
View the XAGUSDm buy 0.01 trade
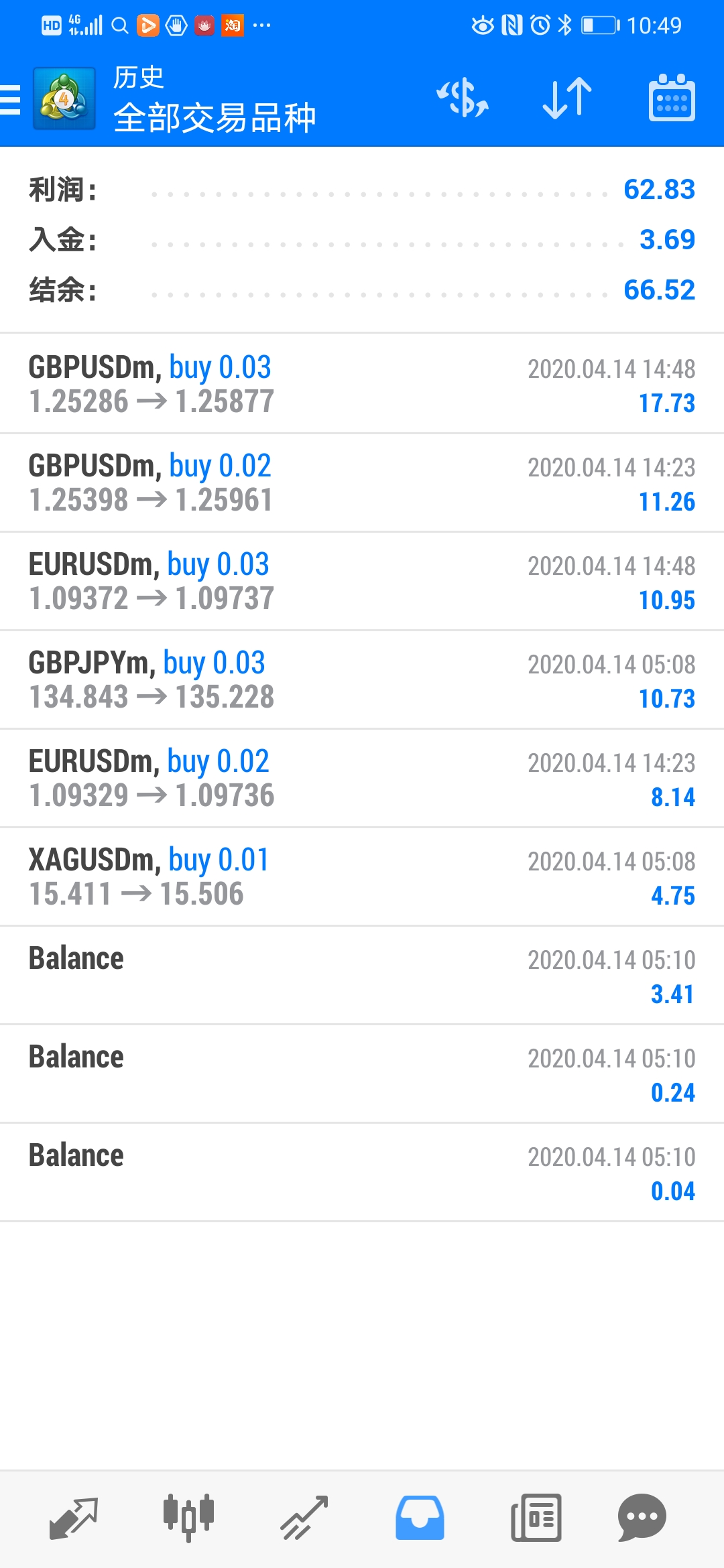pos(362,876)
